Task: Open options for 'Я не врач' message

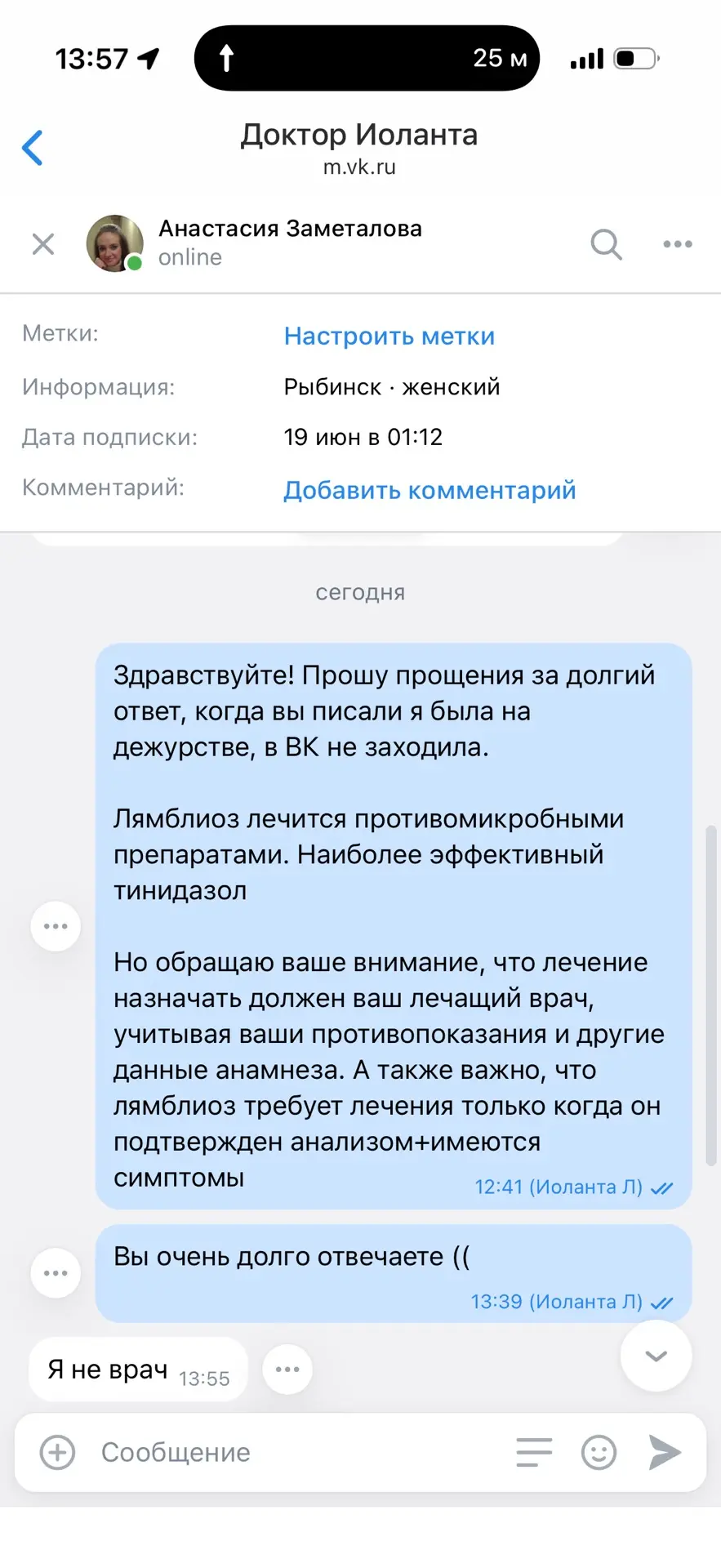Action: point(287,1370)
